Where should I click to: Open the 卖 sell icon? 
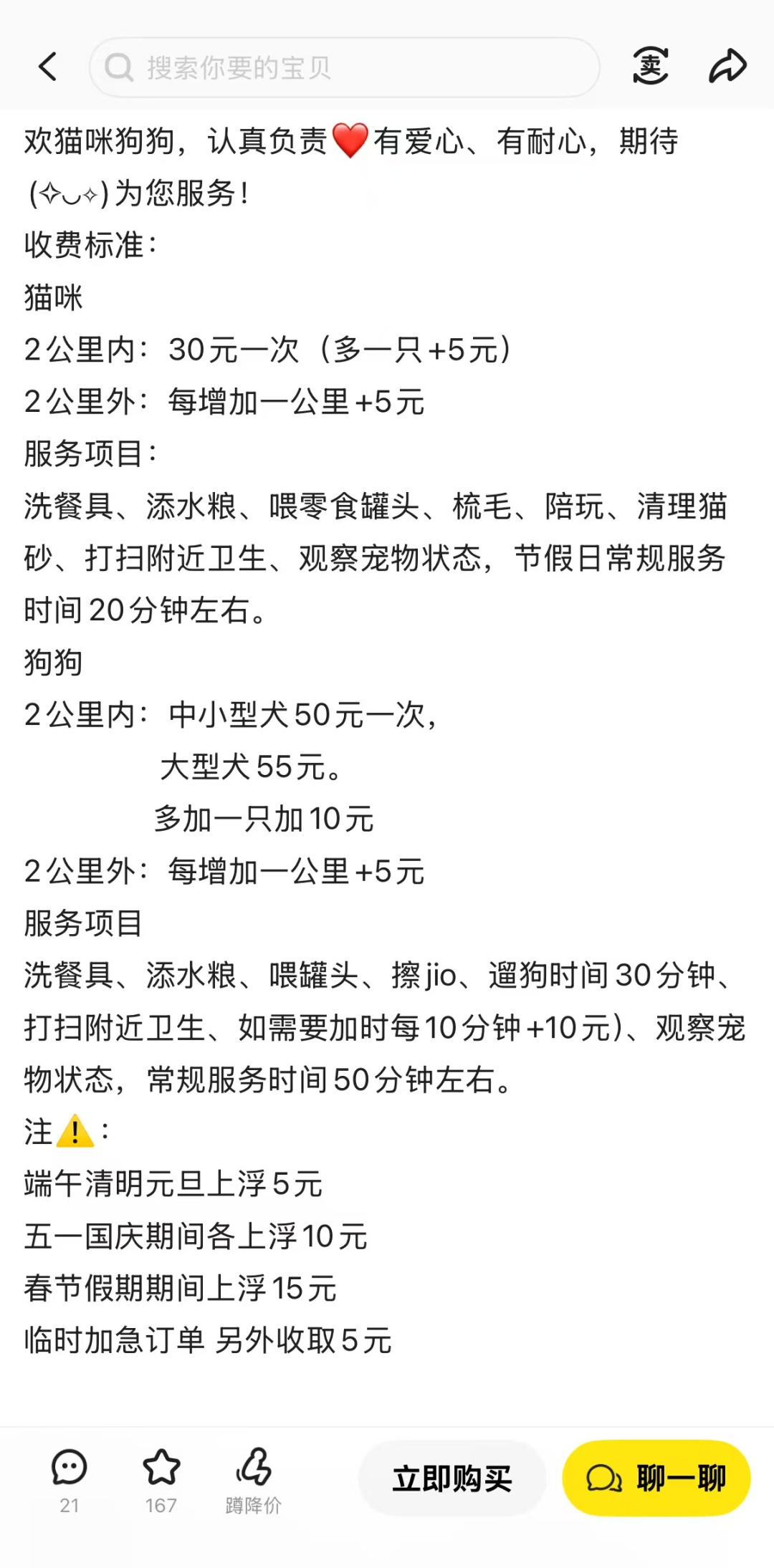pos(651,67)
